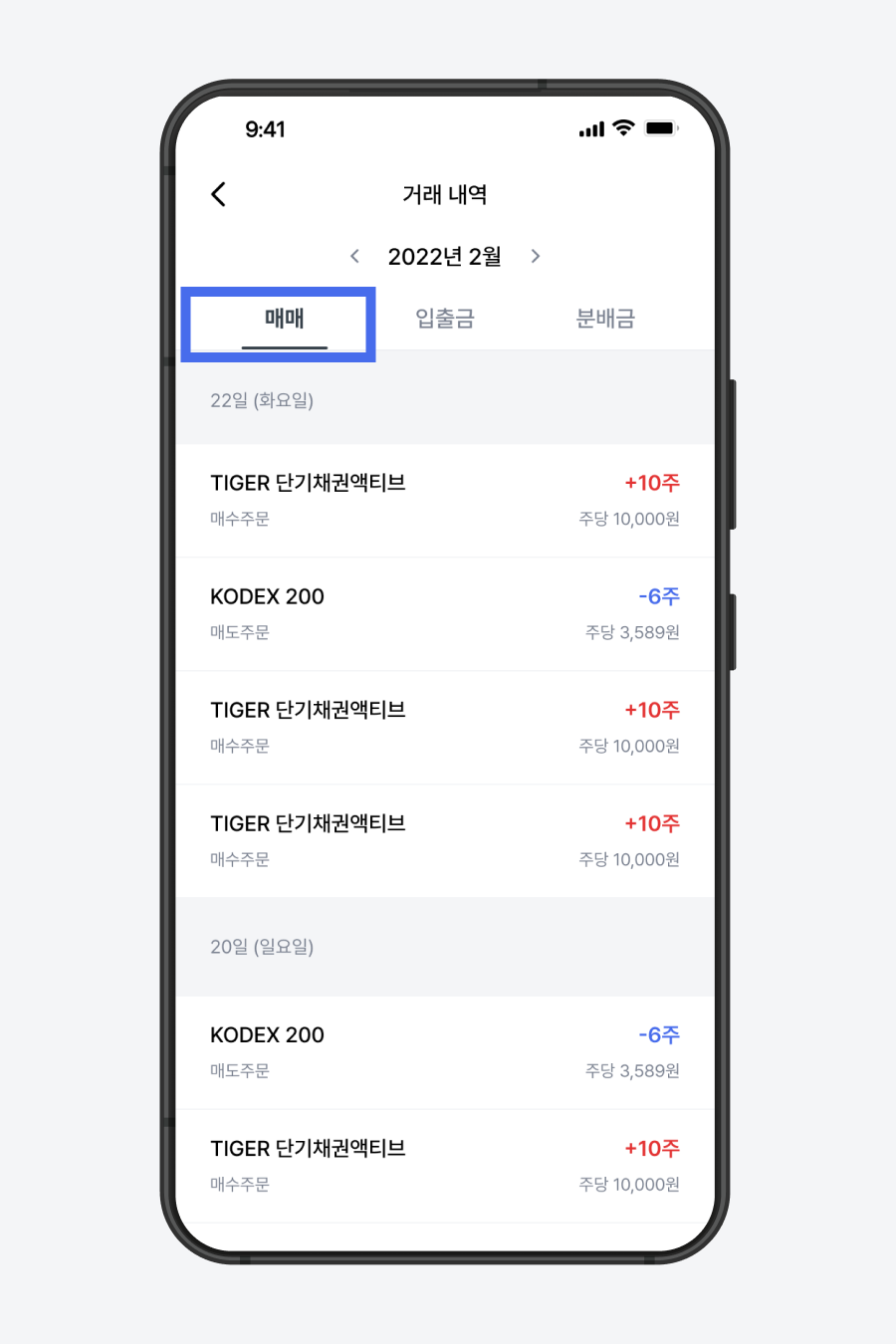View the KODEX 200 매도주문 under 20일 (일요일)

click(x=444, y=1051)
